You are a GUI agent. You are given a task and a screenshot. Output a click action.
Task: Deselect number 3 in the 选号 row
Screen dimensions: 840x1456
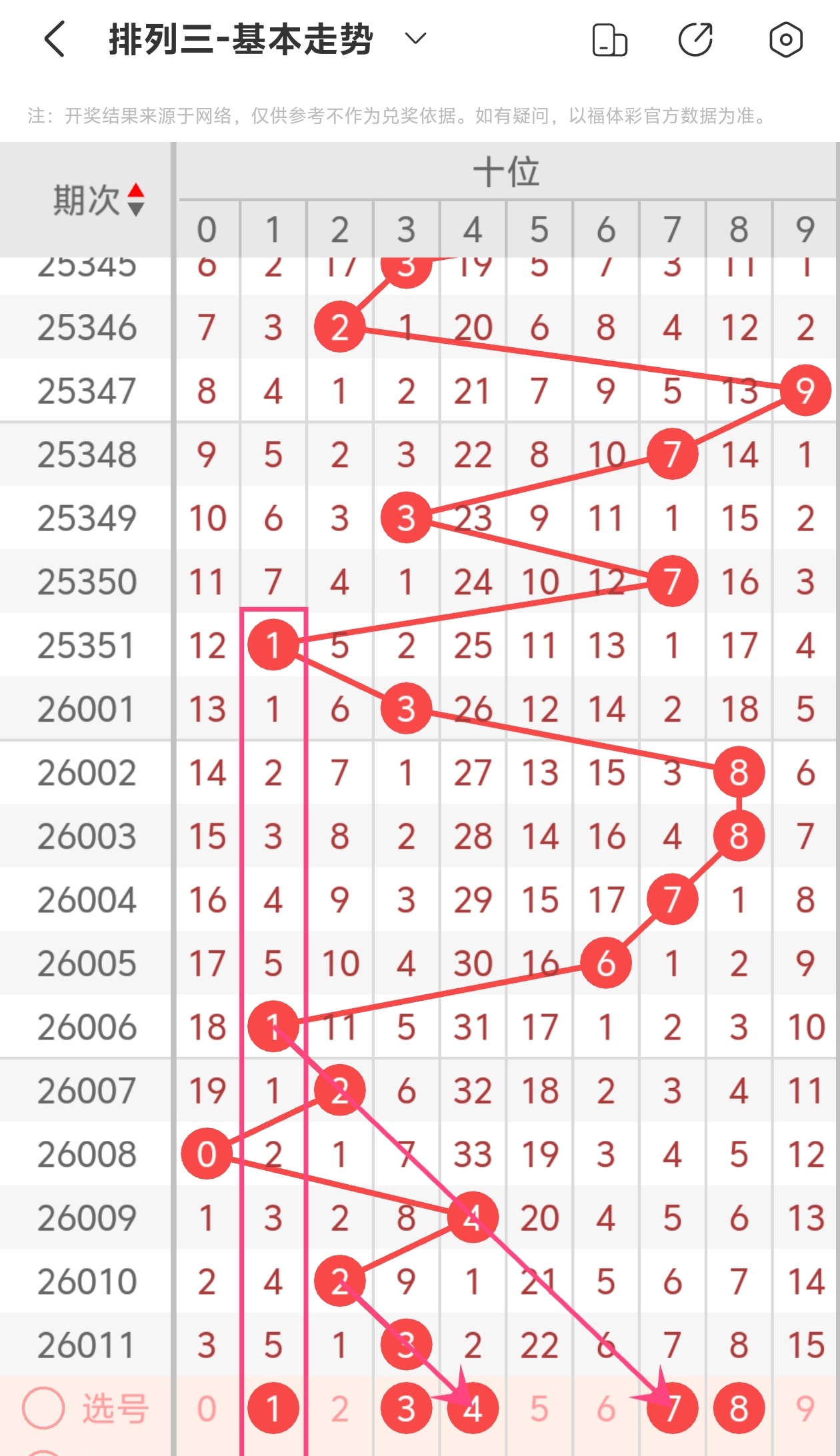pos(406,1409)
